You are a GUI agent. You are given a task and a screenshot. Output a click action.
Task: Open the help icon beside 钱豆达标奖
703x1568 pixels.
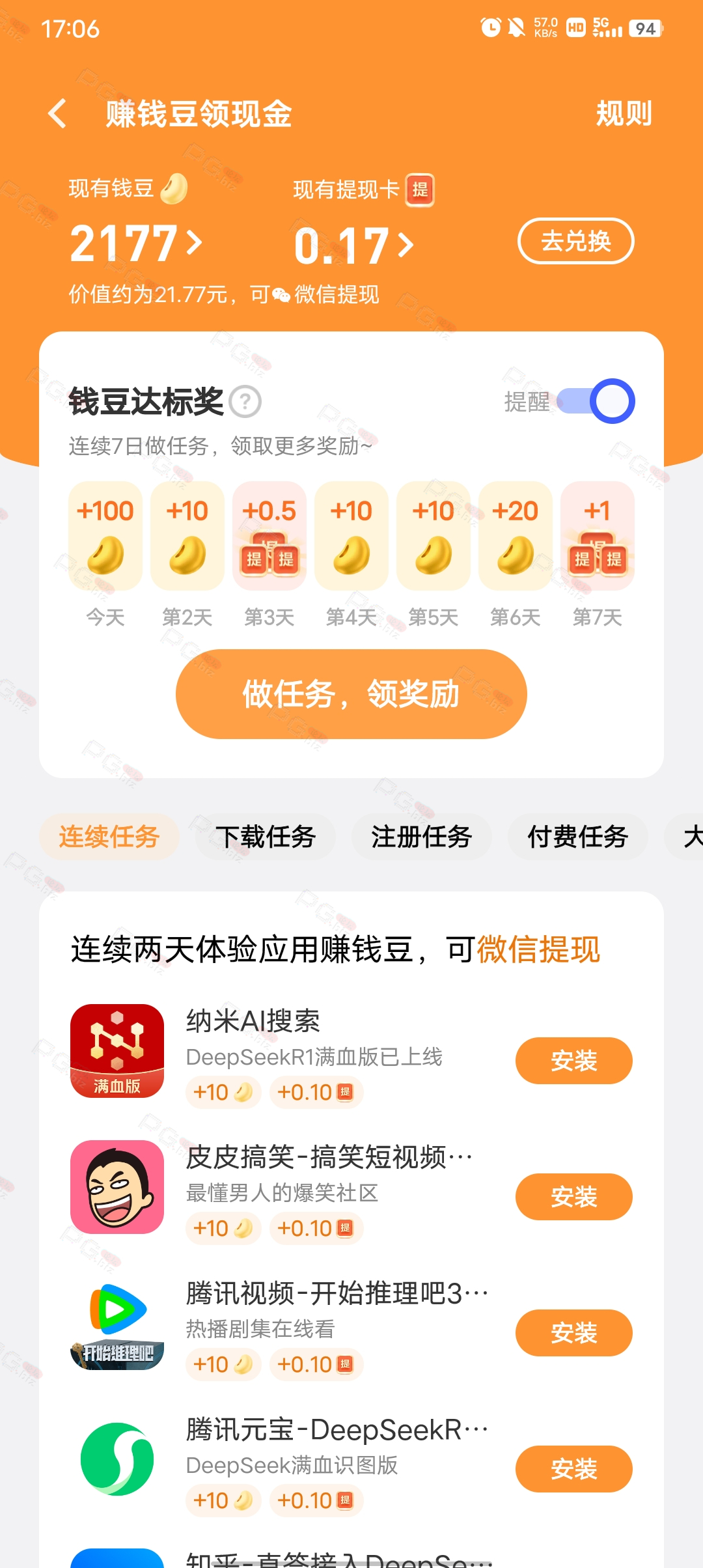[245, 402]
